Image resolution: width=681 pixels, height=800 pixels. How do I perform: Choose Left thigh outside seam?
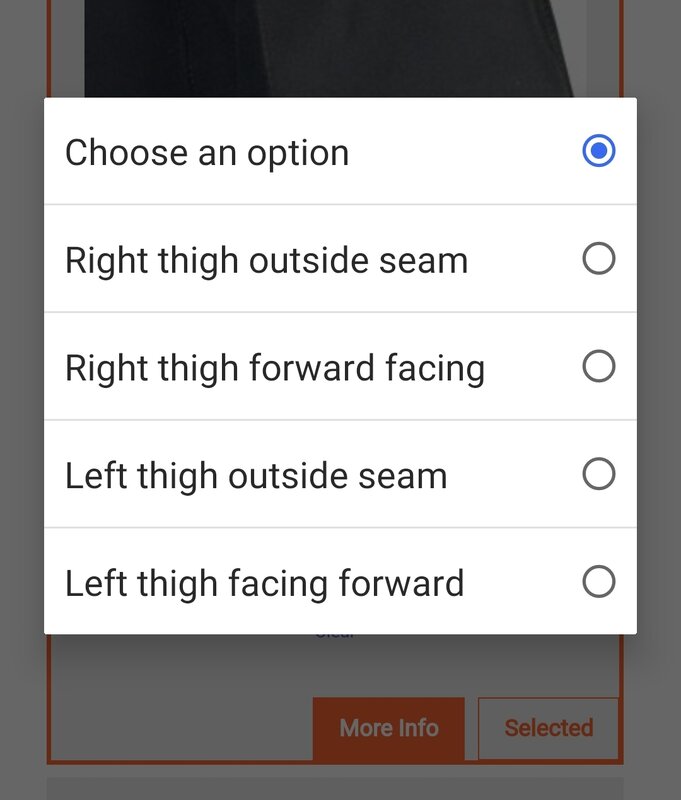click(x=598, y=474)
